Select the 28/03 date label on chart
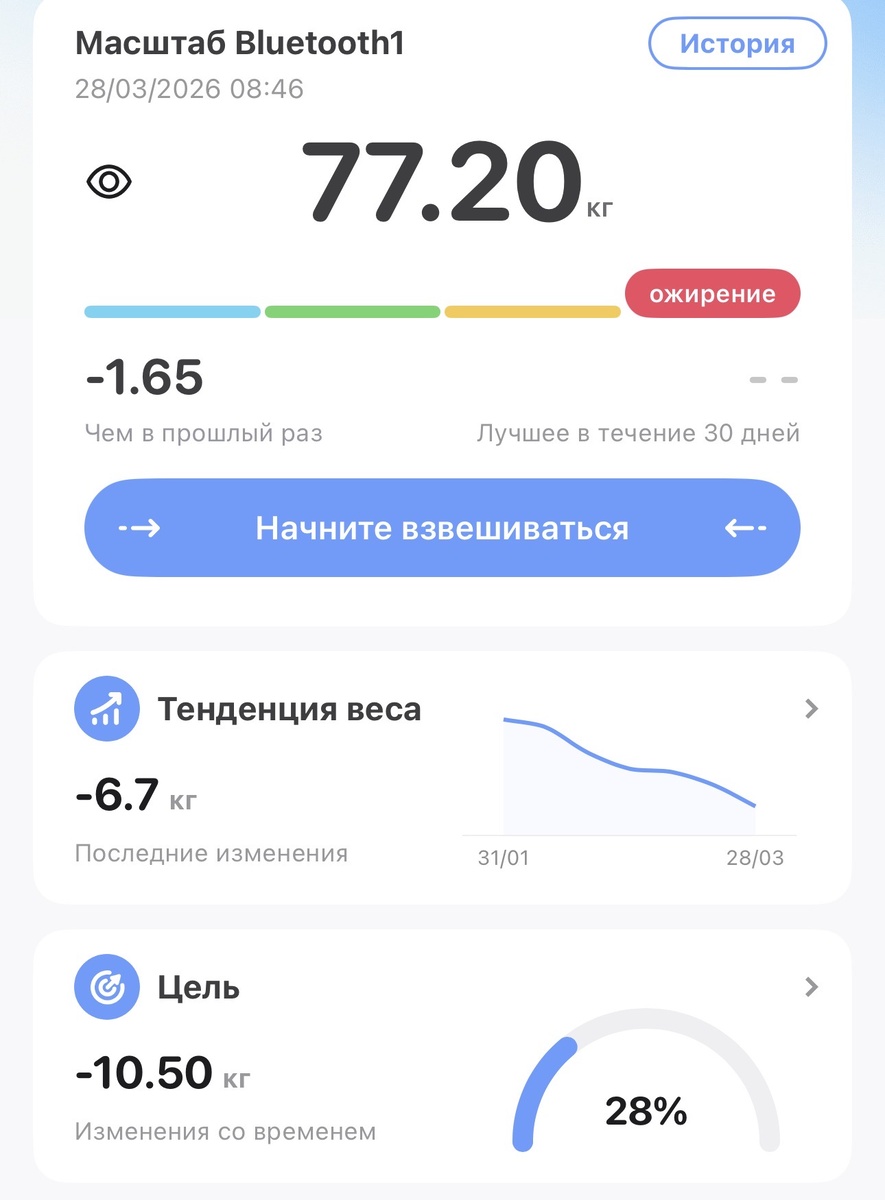This screenshot has width=885, height=1200. [x=755, y=857]
